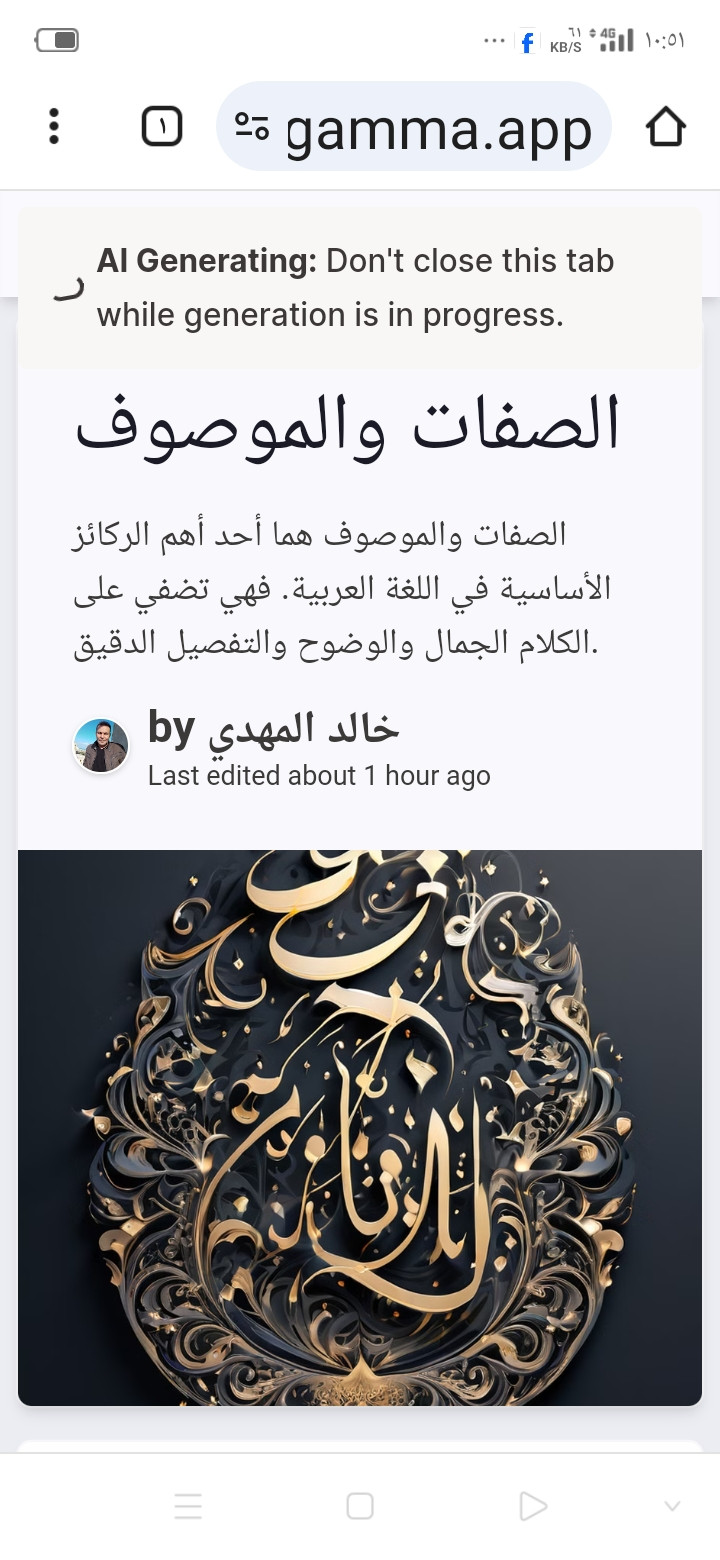Go back using the navigation bar triangle
Viewport: 720px width, 1560px height.
click(533, 1506)
